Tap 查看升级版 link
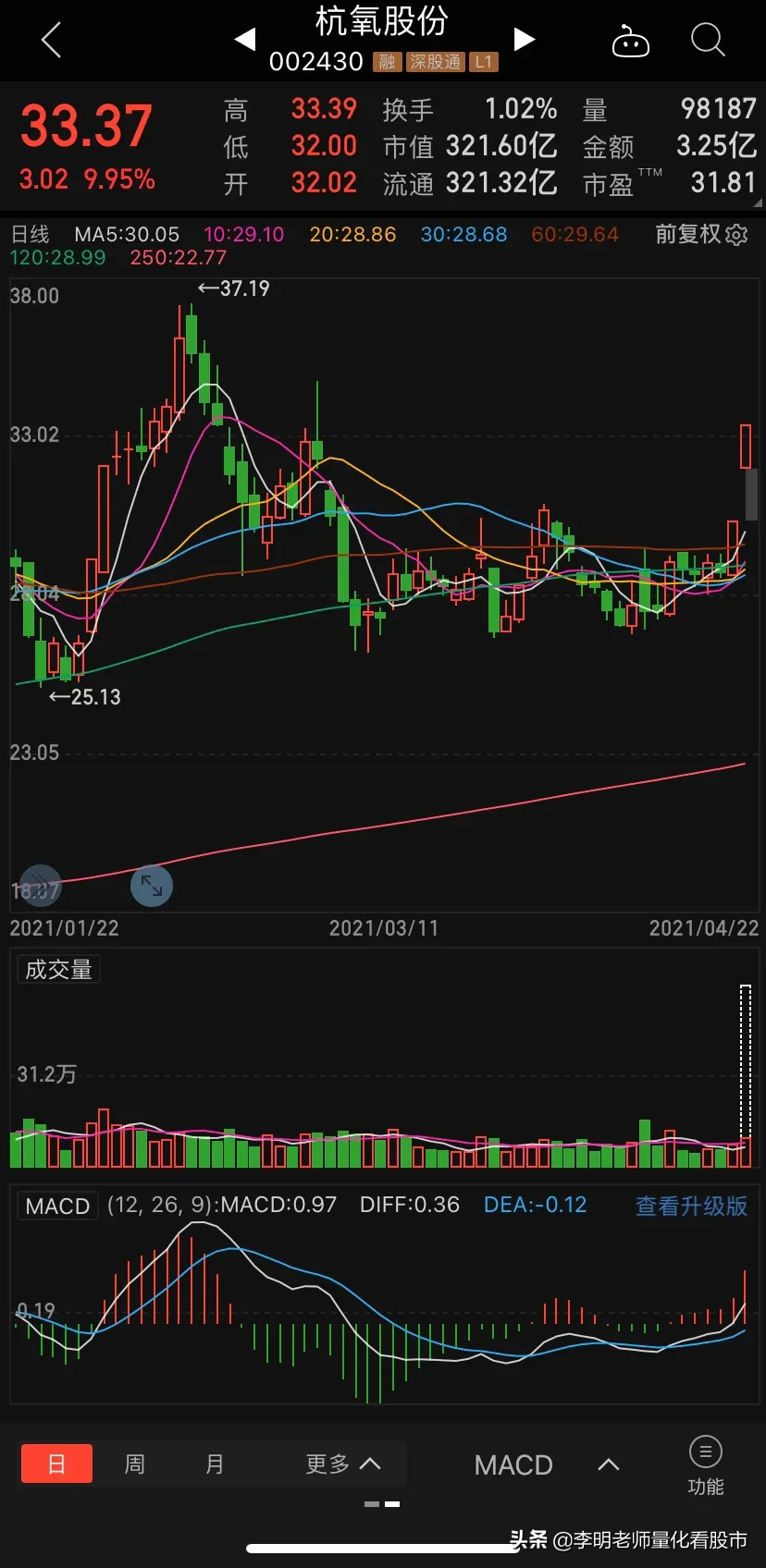Image resolution: width=766 pixels, height=1568 pixels. 690,1206
